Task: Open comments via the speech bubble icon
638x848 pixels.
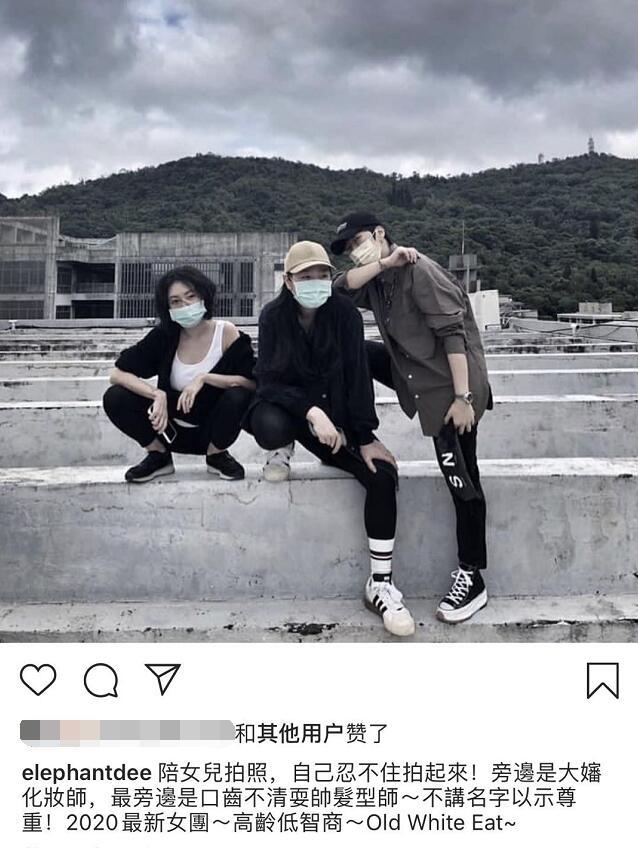Action: 101,680
